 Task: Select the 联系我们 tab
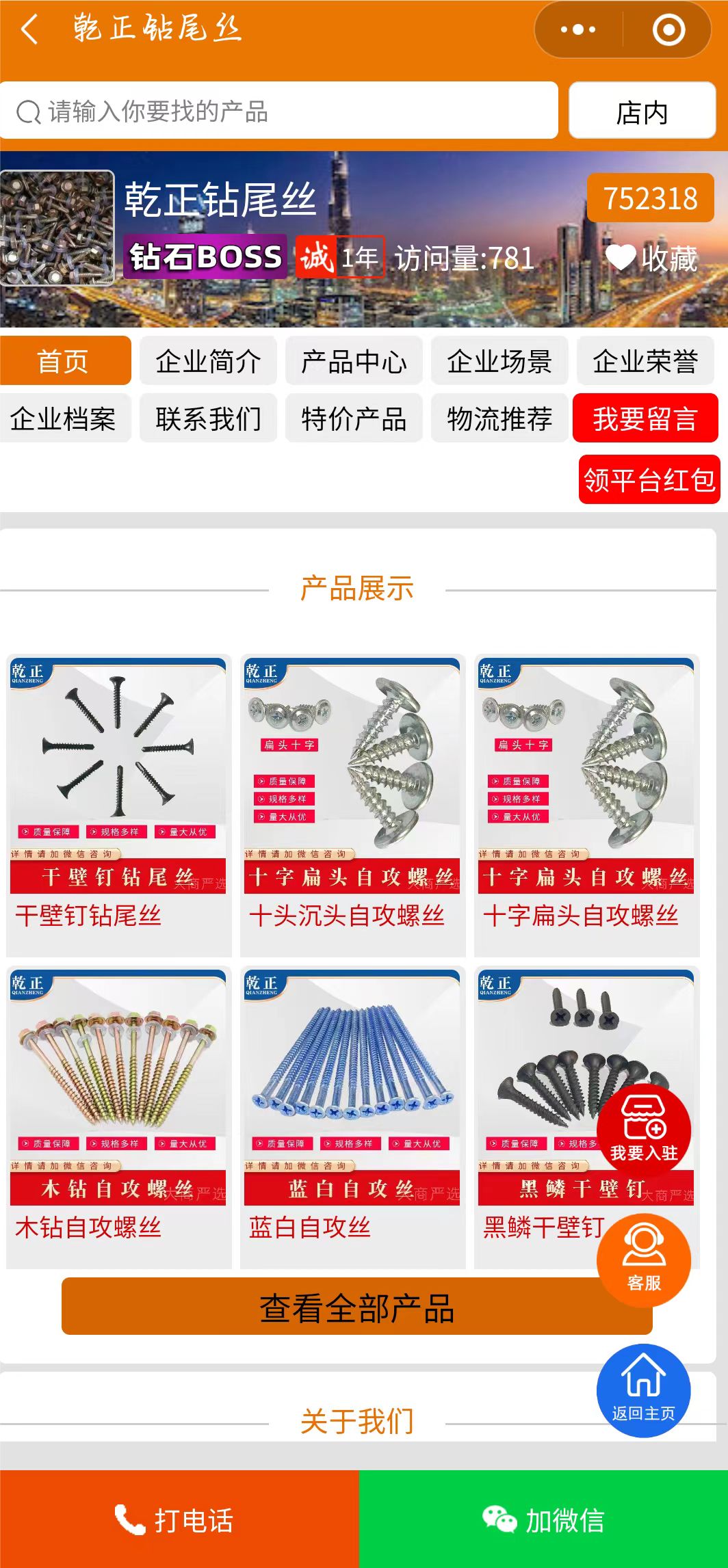[208, 418]
